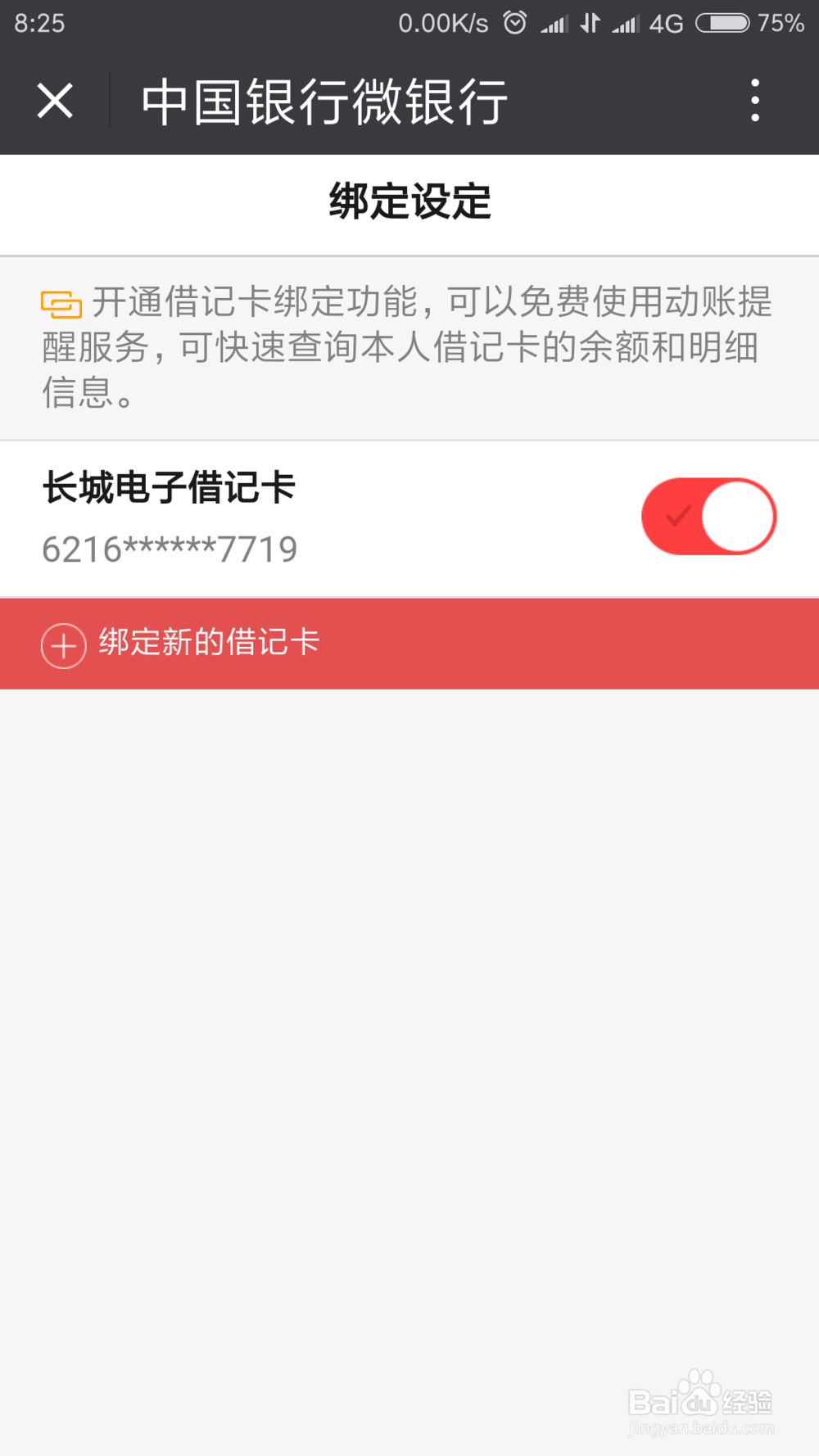Close the 中国银行微银行 page with X

tap(54, 100)
